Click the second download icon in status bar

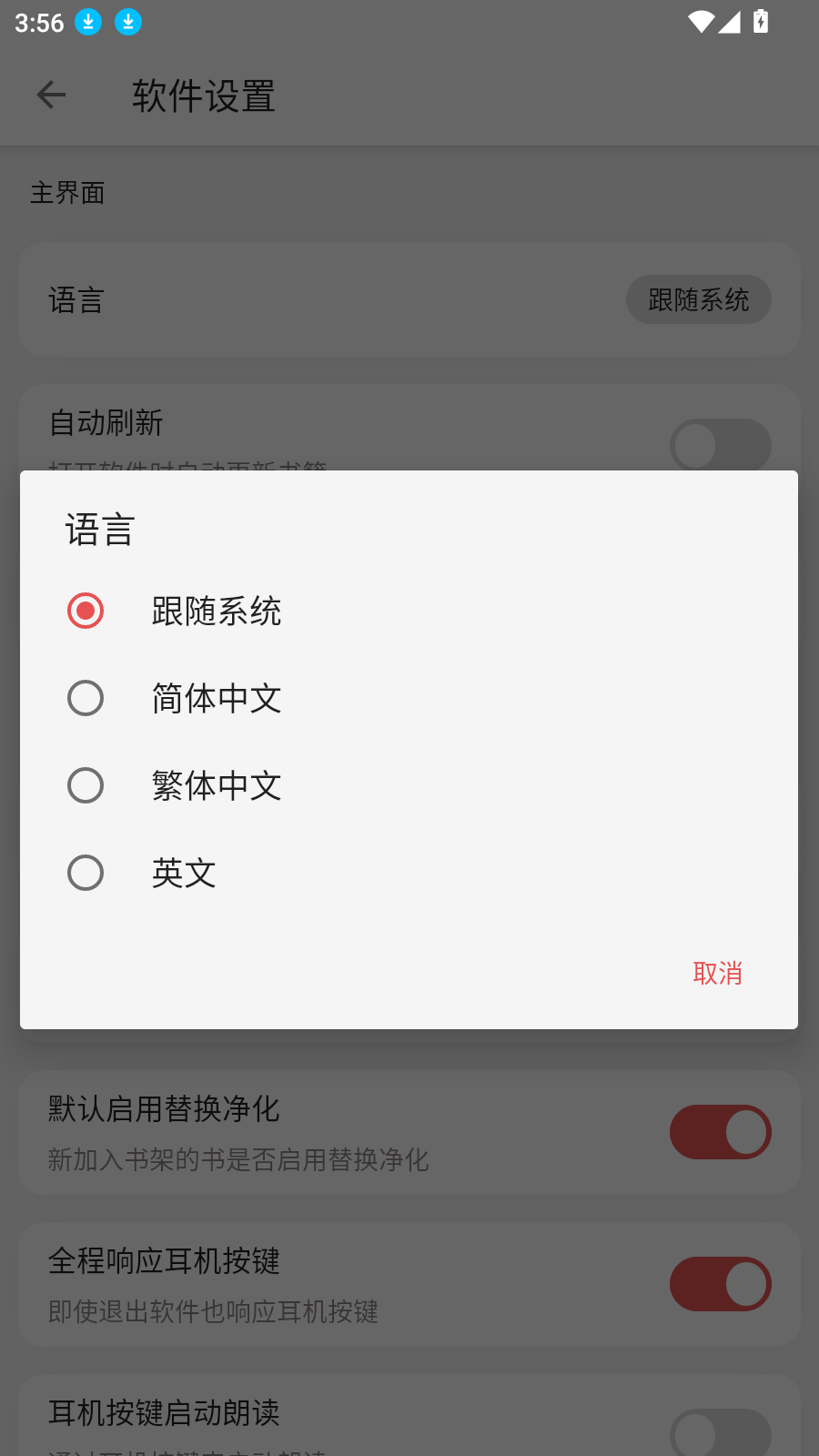(x=127, y=22)
